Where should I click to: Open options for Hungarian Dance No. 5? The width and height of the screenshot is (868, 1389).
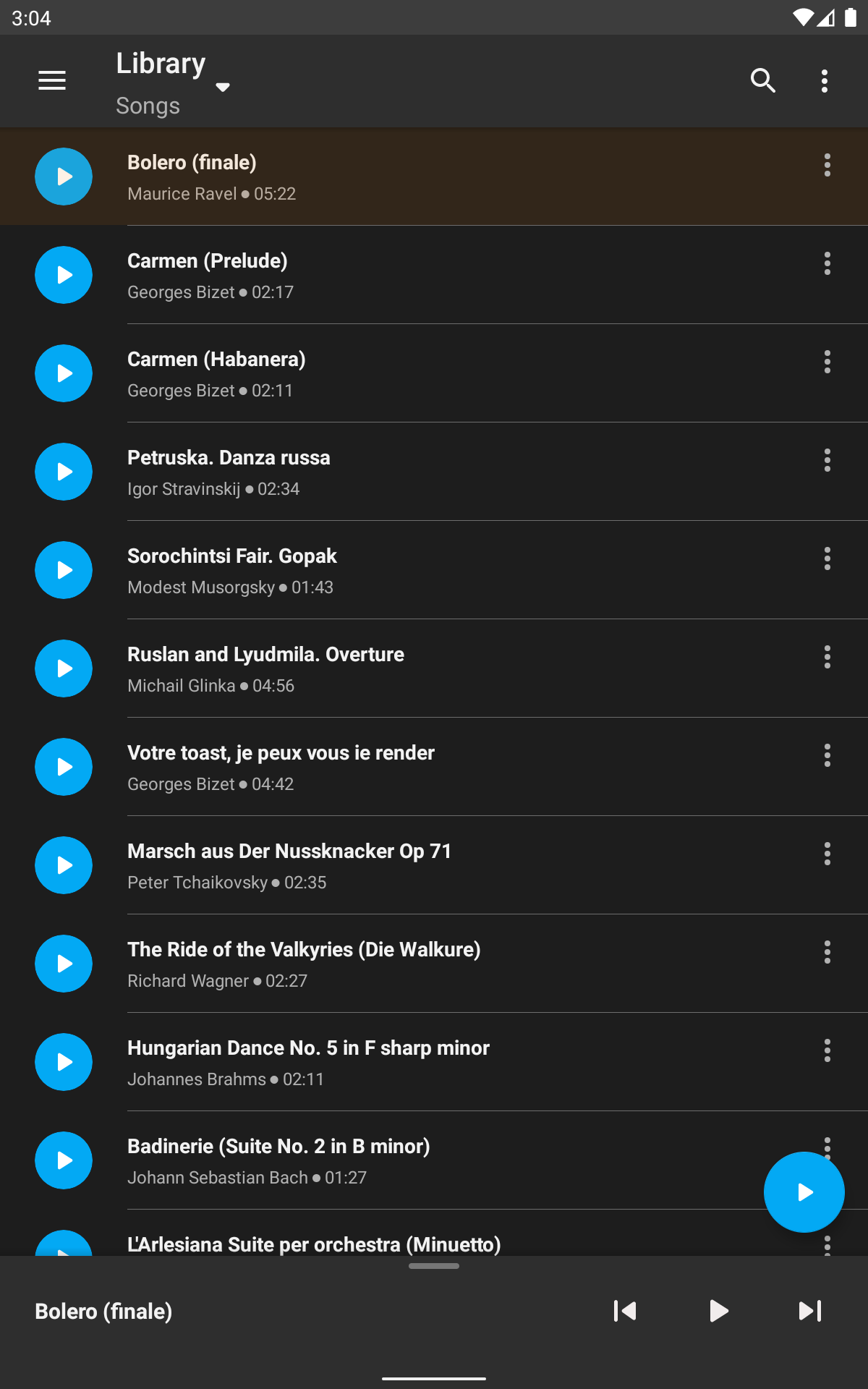(x=827, y=1050)
